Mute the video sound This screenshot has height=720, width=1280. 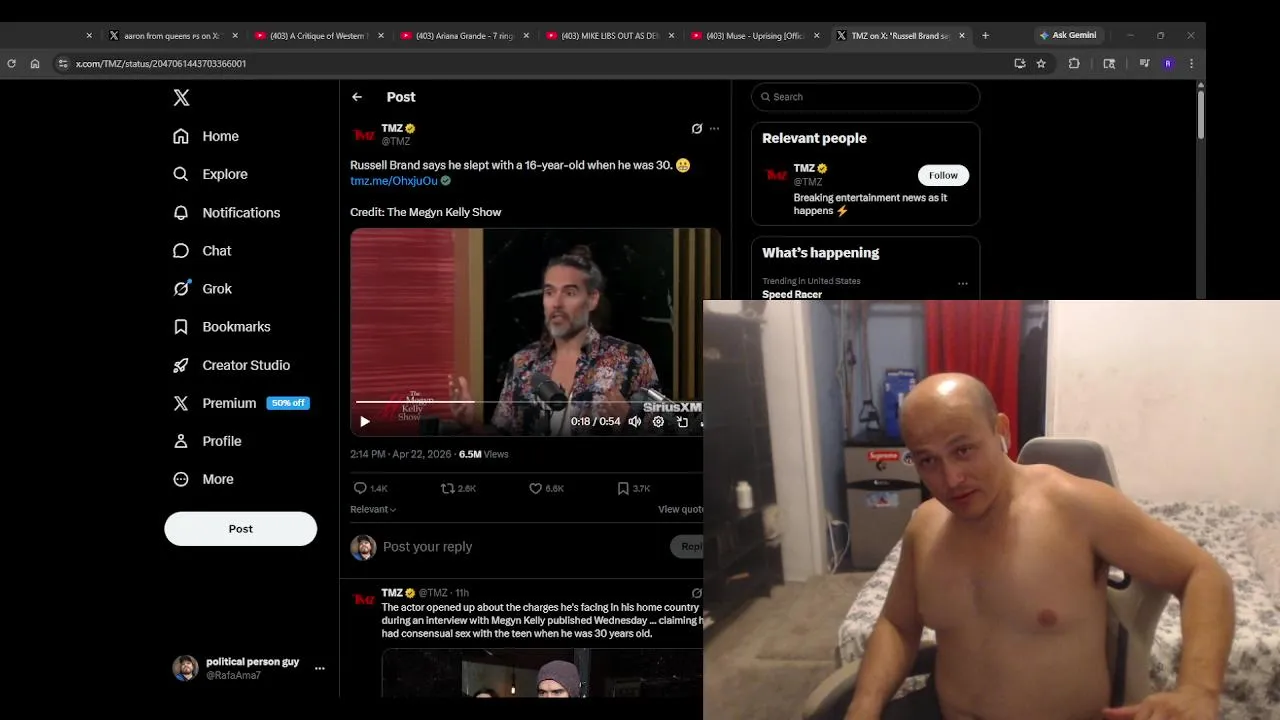tap(634, 422)
